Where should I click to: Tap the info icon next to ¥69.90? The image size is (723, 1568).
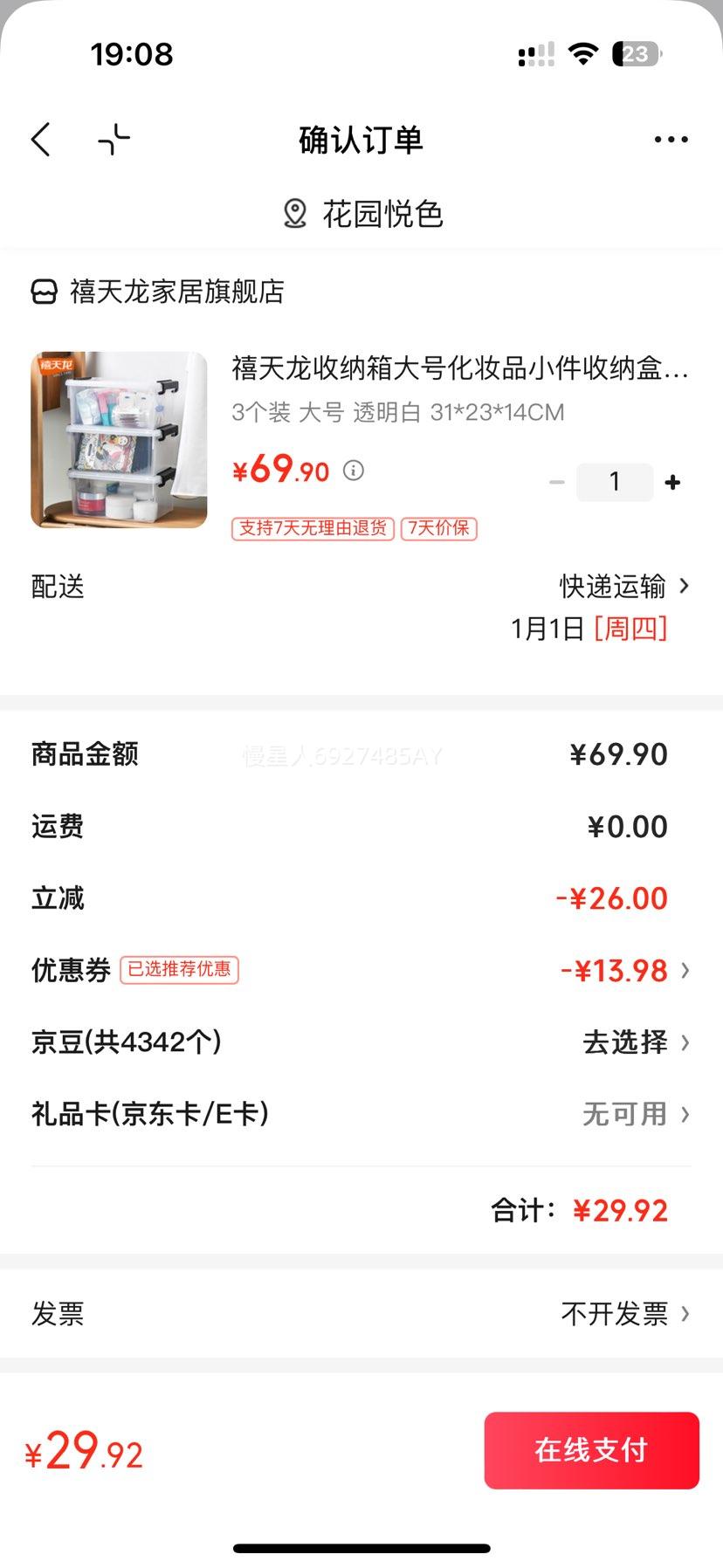pos(353,471)
